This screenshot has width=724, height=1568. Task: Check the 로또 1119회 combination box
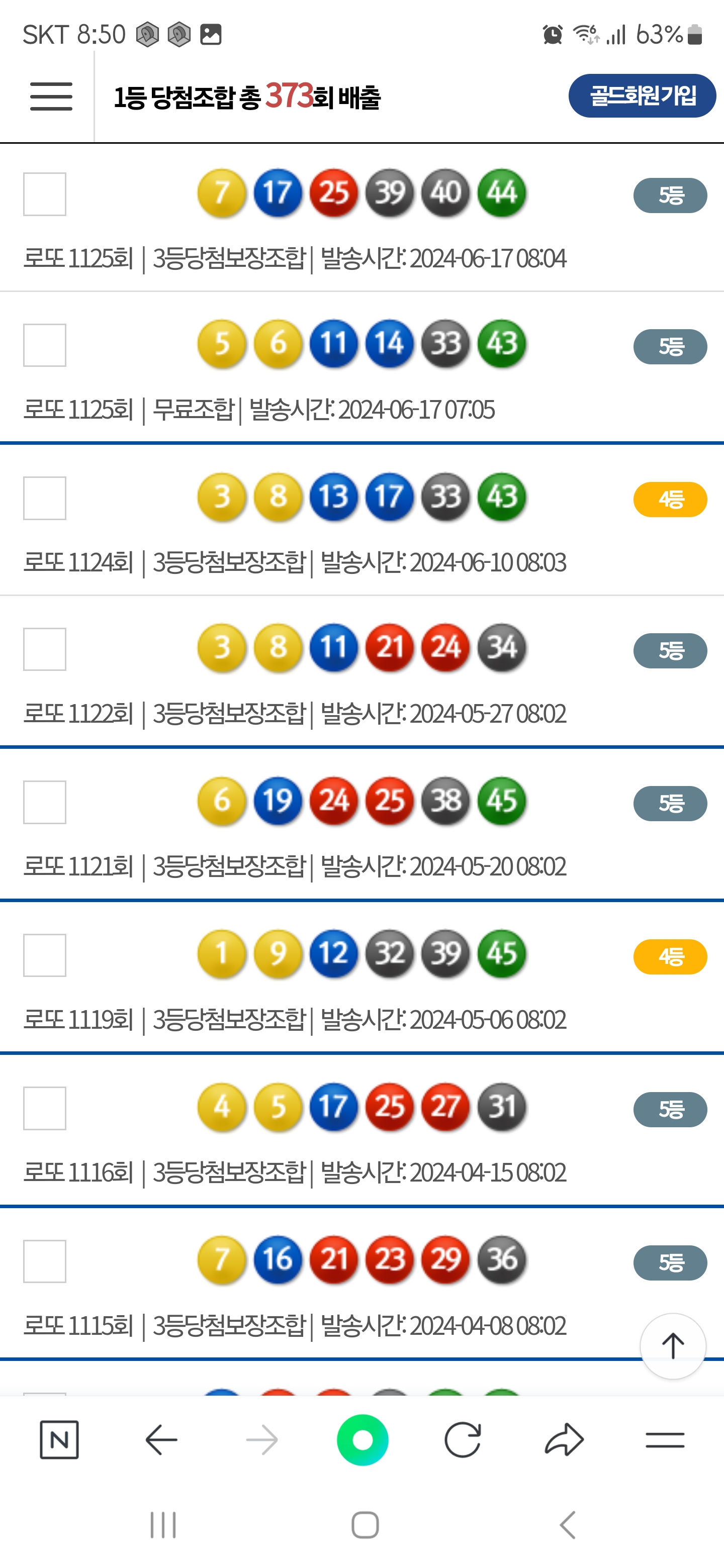pyautogui.click(x=44, y=955)
